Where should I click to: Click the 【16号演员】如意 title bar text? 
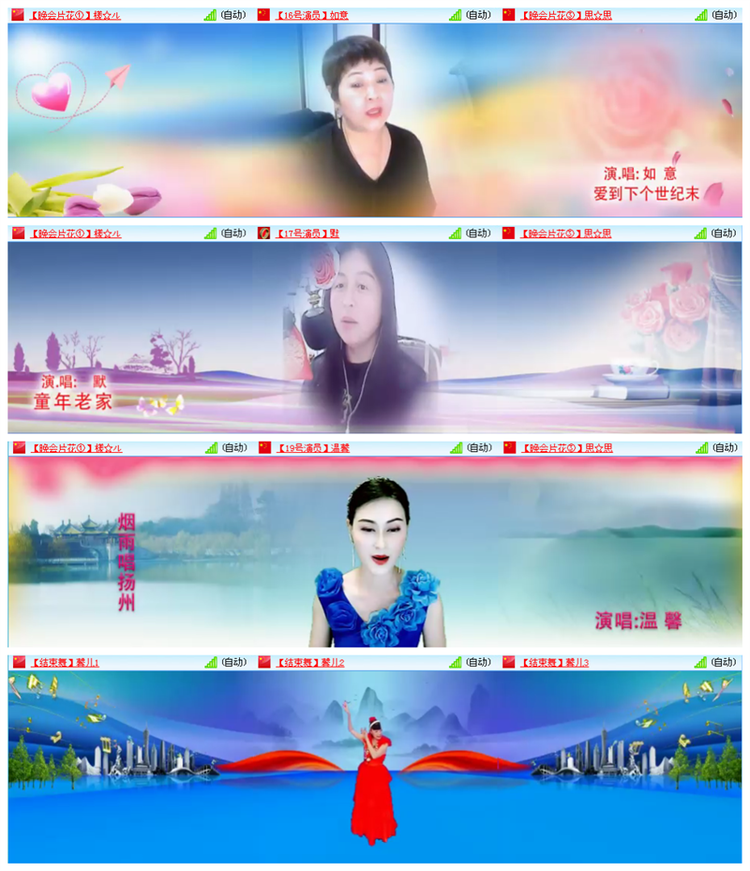point(310,14)
